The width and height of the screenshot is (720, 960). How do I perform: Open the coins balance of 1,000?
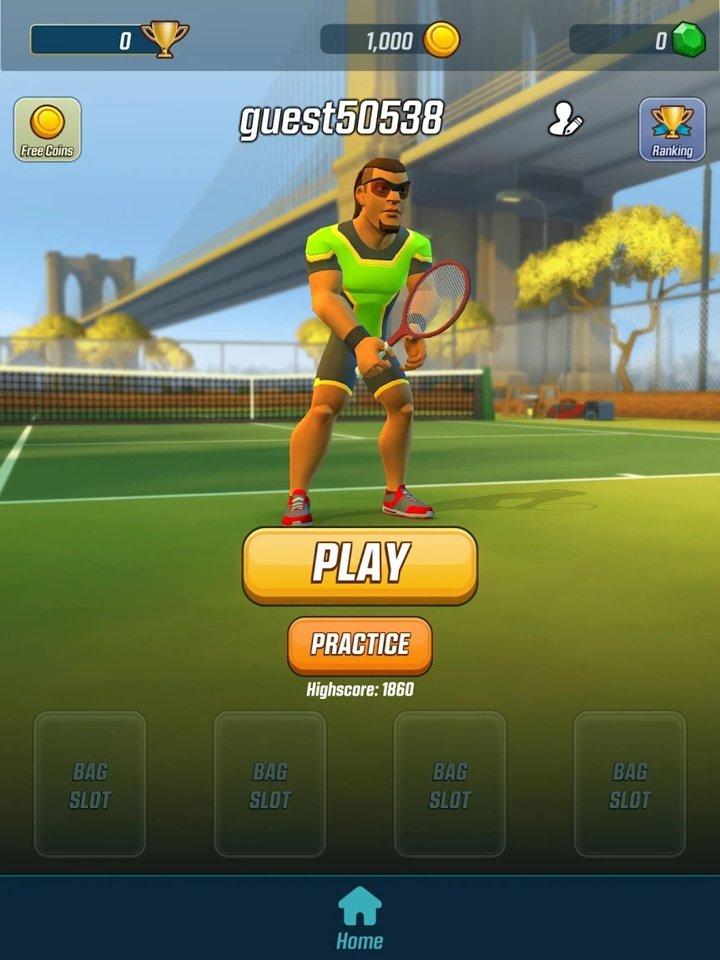(390, 40)
